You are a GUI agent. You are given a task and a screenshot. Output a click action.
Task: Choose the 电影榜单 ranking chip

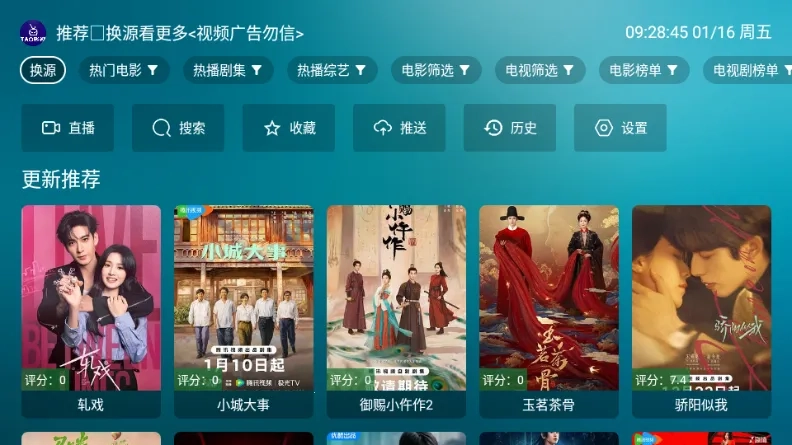tap(644, 70)
